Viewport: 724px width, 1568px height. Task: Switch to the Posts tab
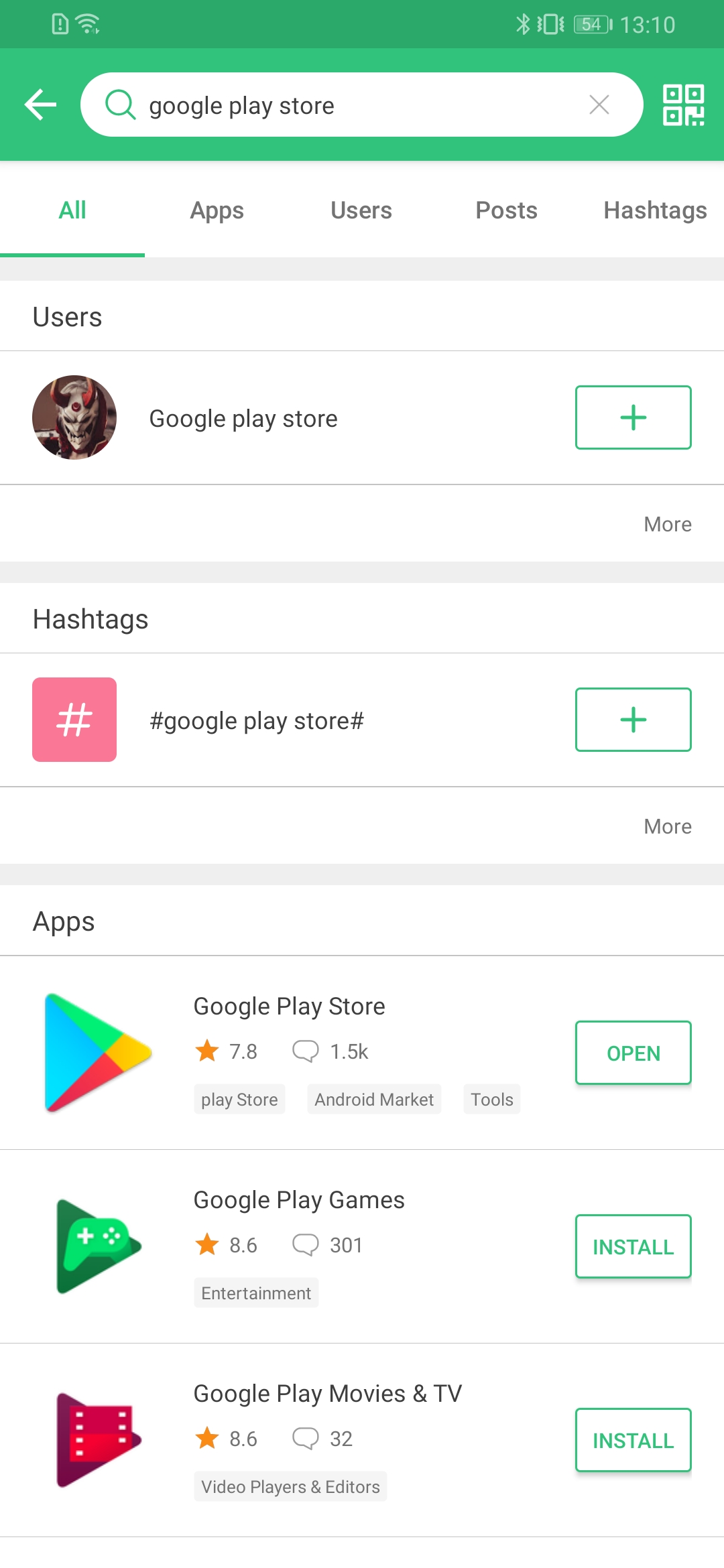[x=506, y=210]
